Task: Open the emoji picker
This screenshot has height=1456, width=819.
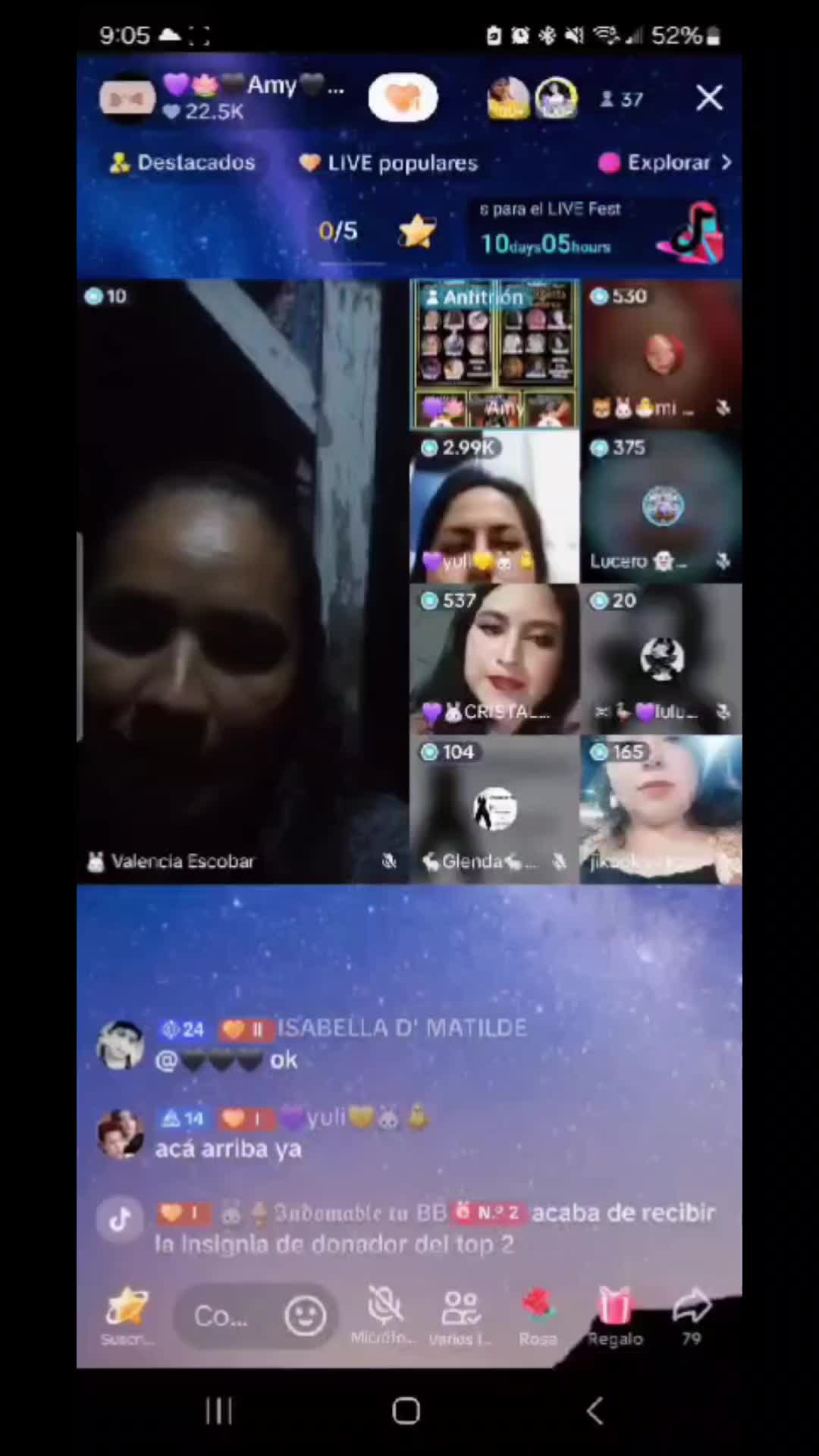Action: (x=305, y=1316)
